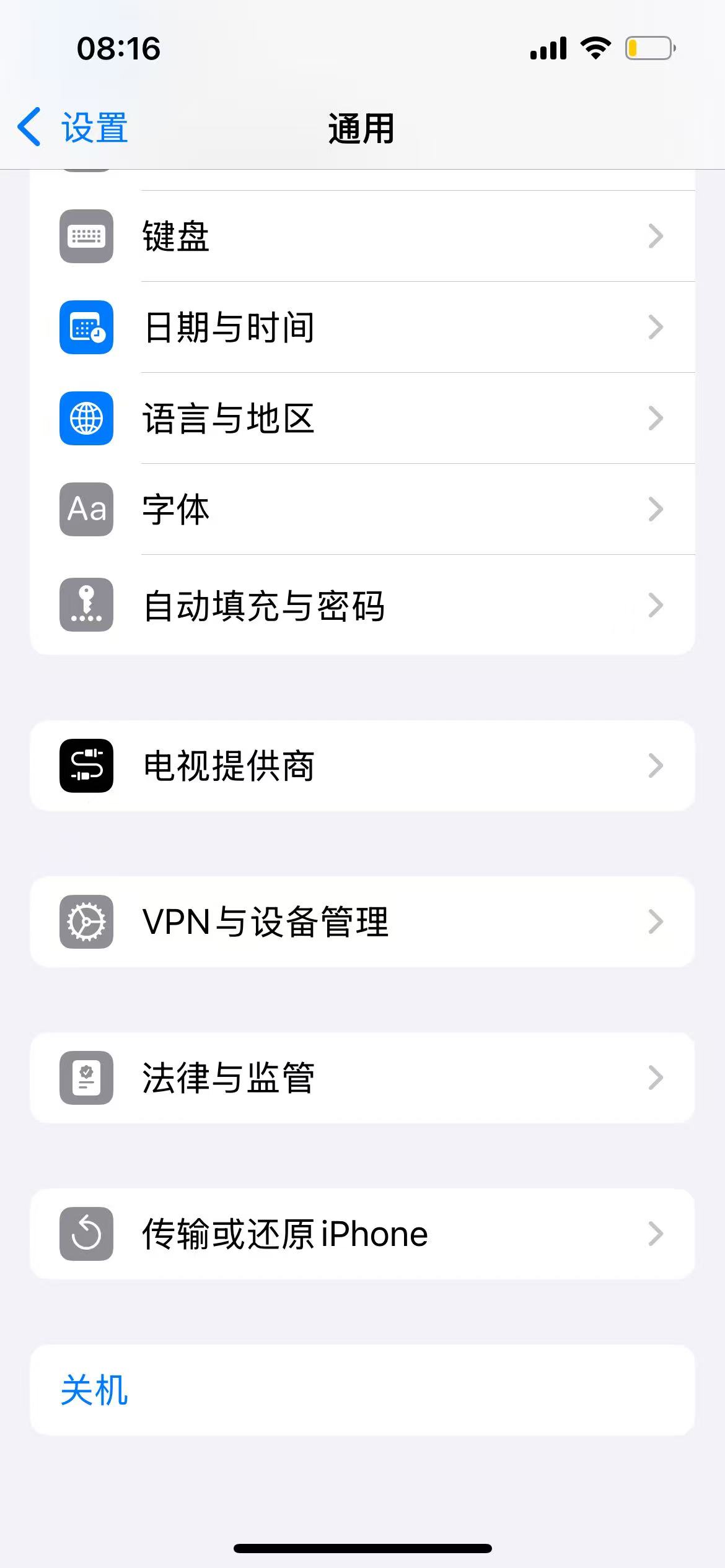The image size is (725, 1568).
Task: Open 自动填充与密码 settings
Action: point(263,605)
